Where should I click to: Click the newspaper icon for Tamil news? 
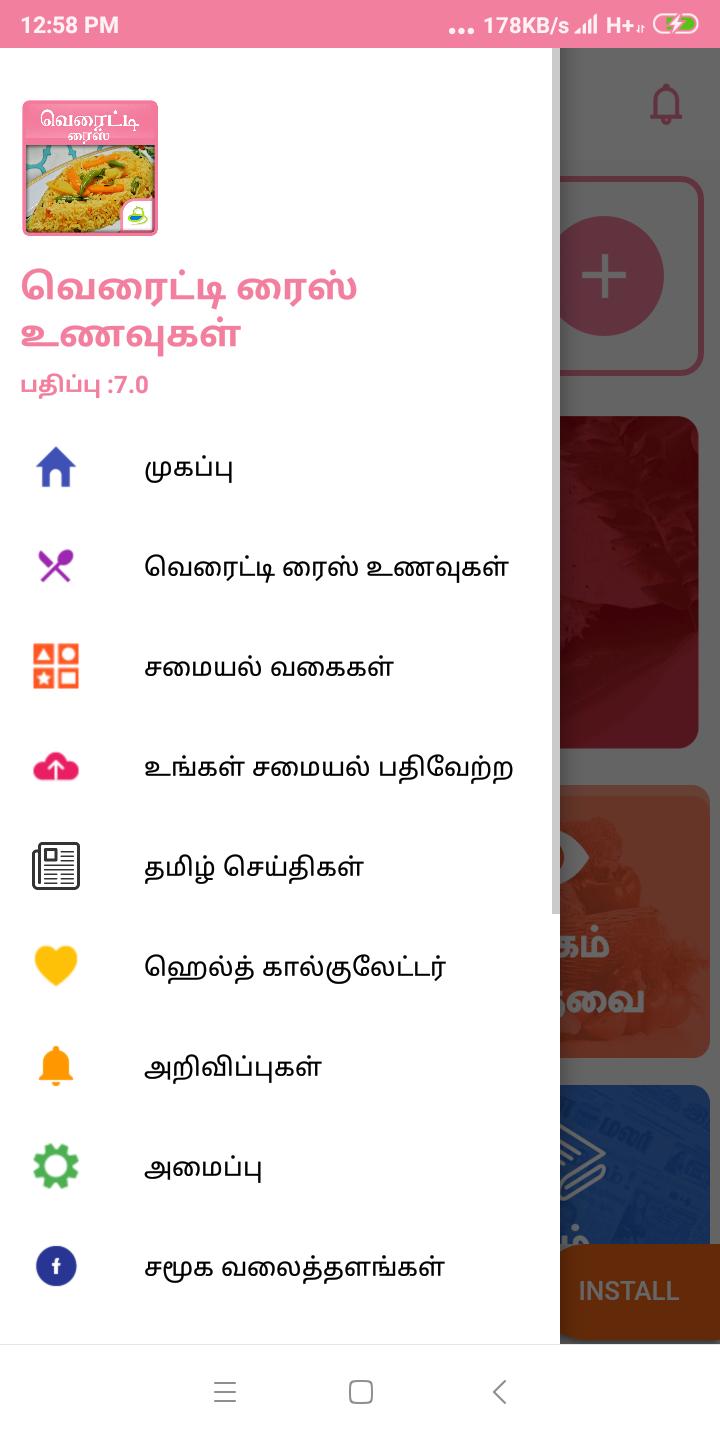55,866
